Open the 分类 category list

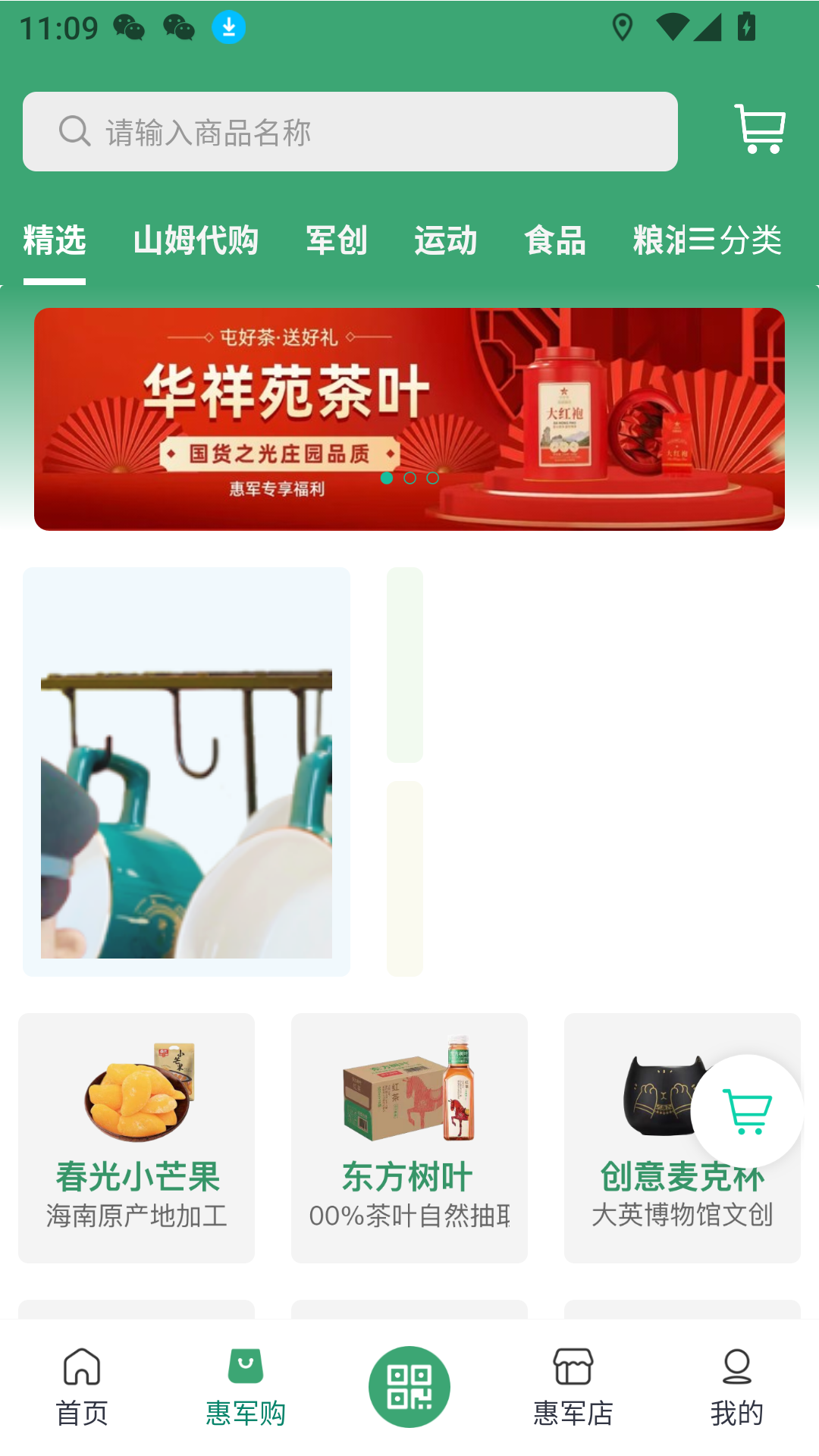pos(736,240)
